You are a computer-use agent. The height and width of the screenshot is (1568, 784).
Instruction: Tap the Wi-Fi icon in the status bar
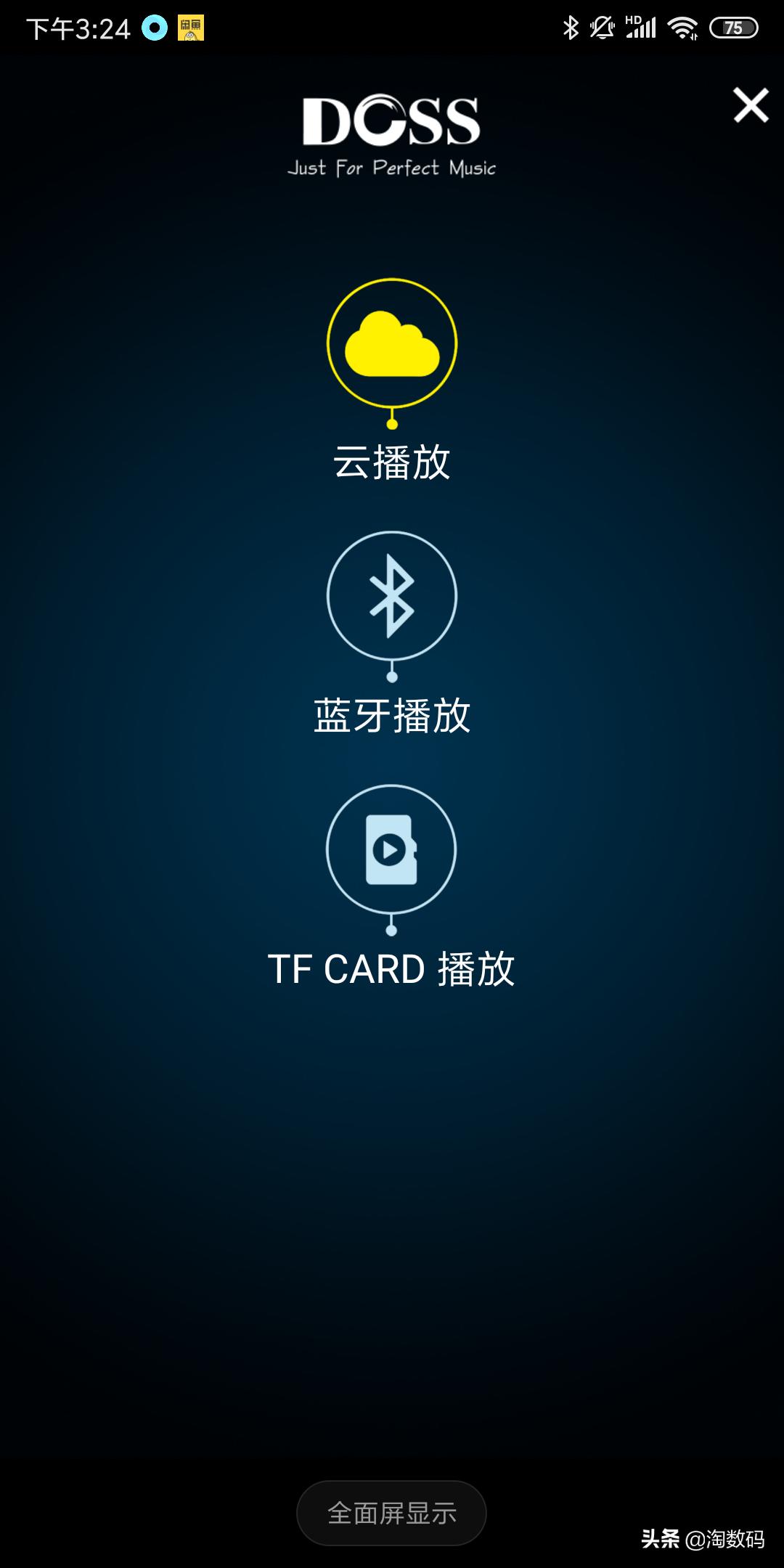pos(683,26)
